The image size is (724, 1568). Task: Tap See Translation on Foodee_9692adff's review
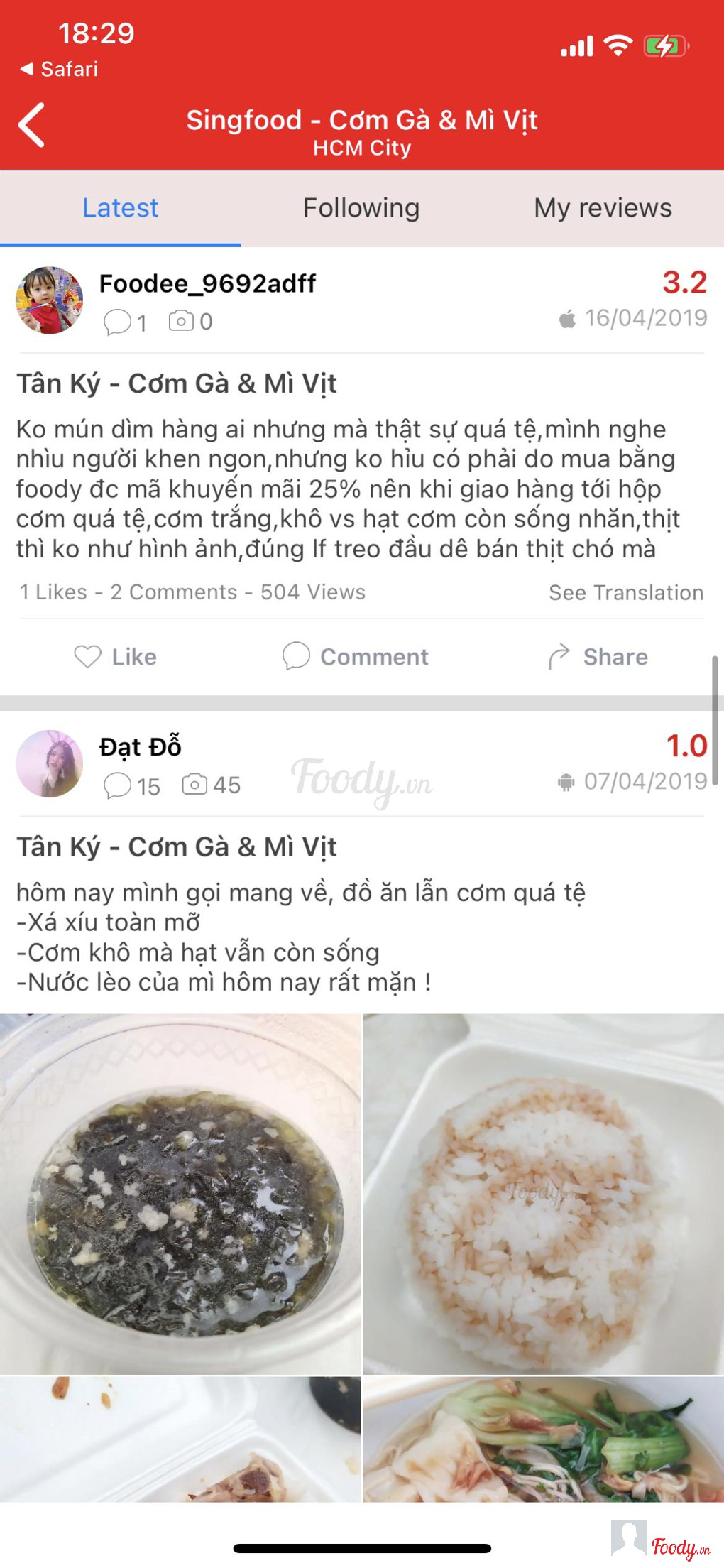click(625, 592)
